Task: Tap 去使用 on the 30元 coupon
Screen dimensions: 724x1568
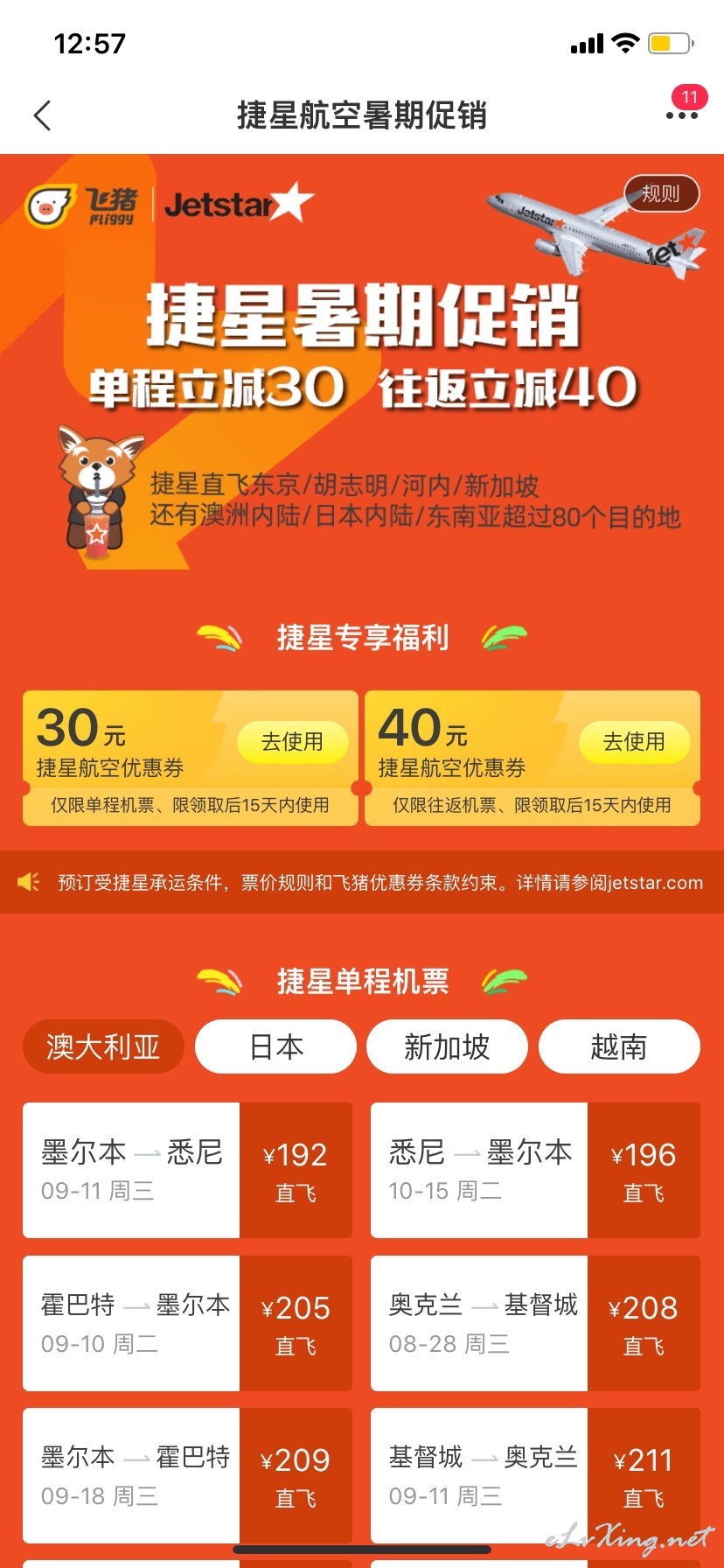Action: 293,742
